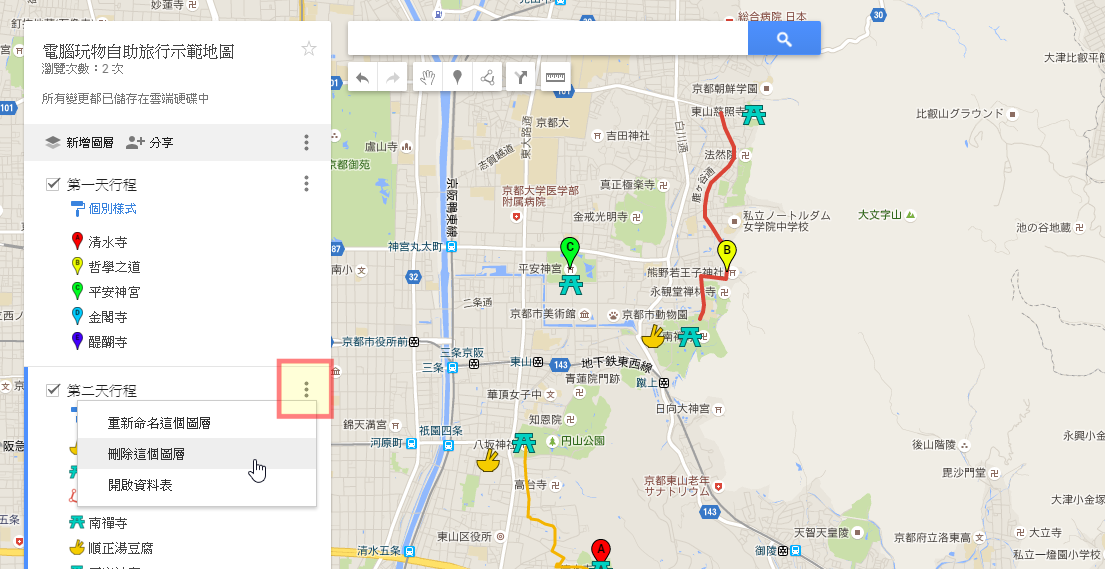Open the map options menu beside 分享
This screenshot has height=569, width=1105.
(x=307, y=143)
